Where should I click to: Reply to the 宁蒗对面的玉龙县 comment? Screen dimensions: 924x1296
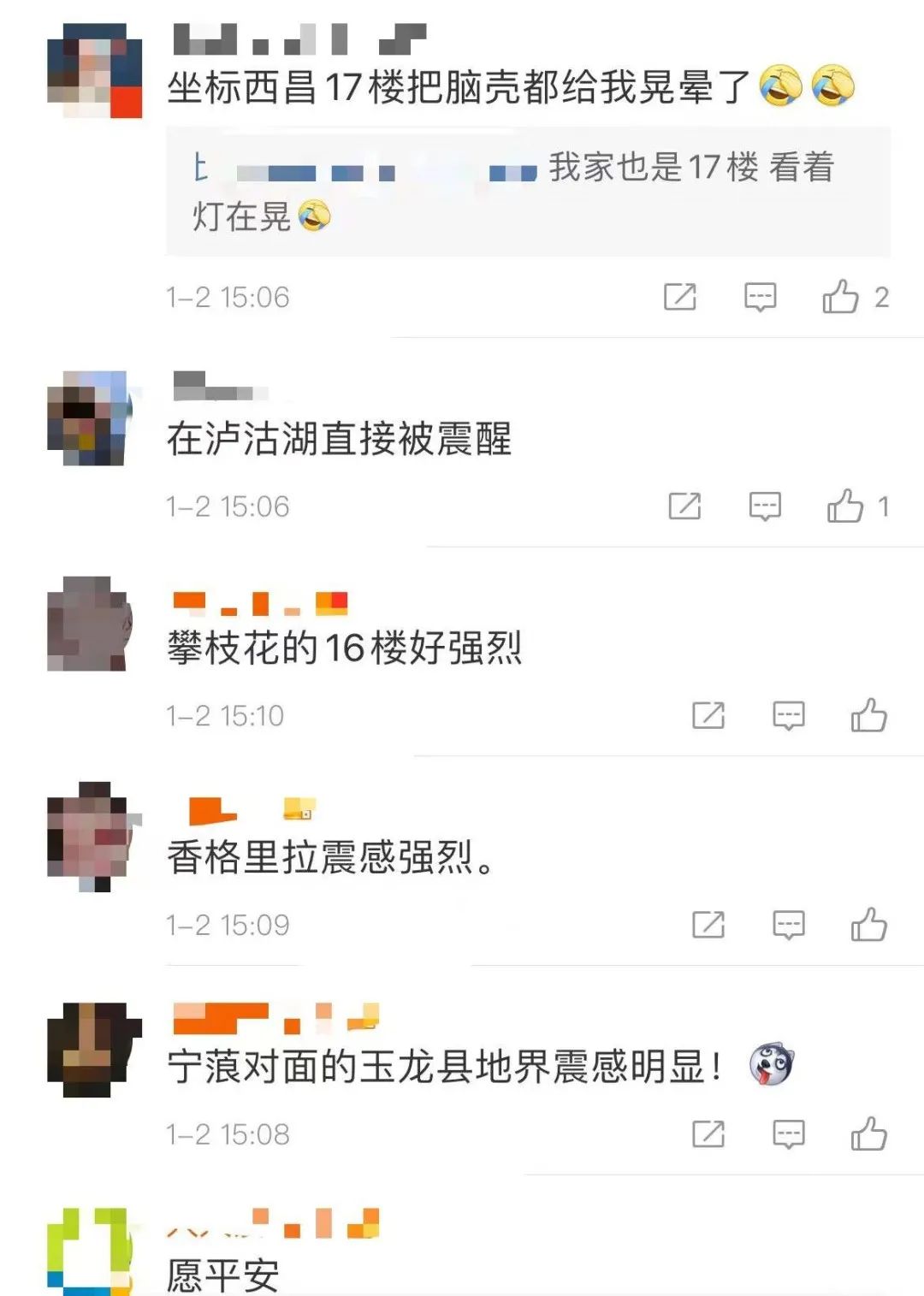point(788,1134)
